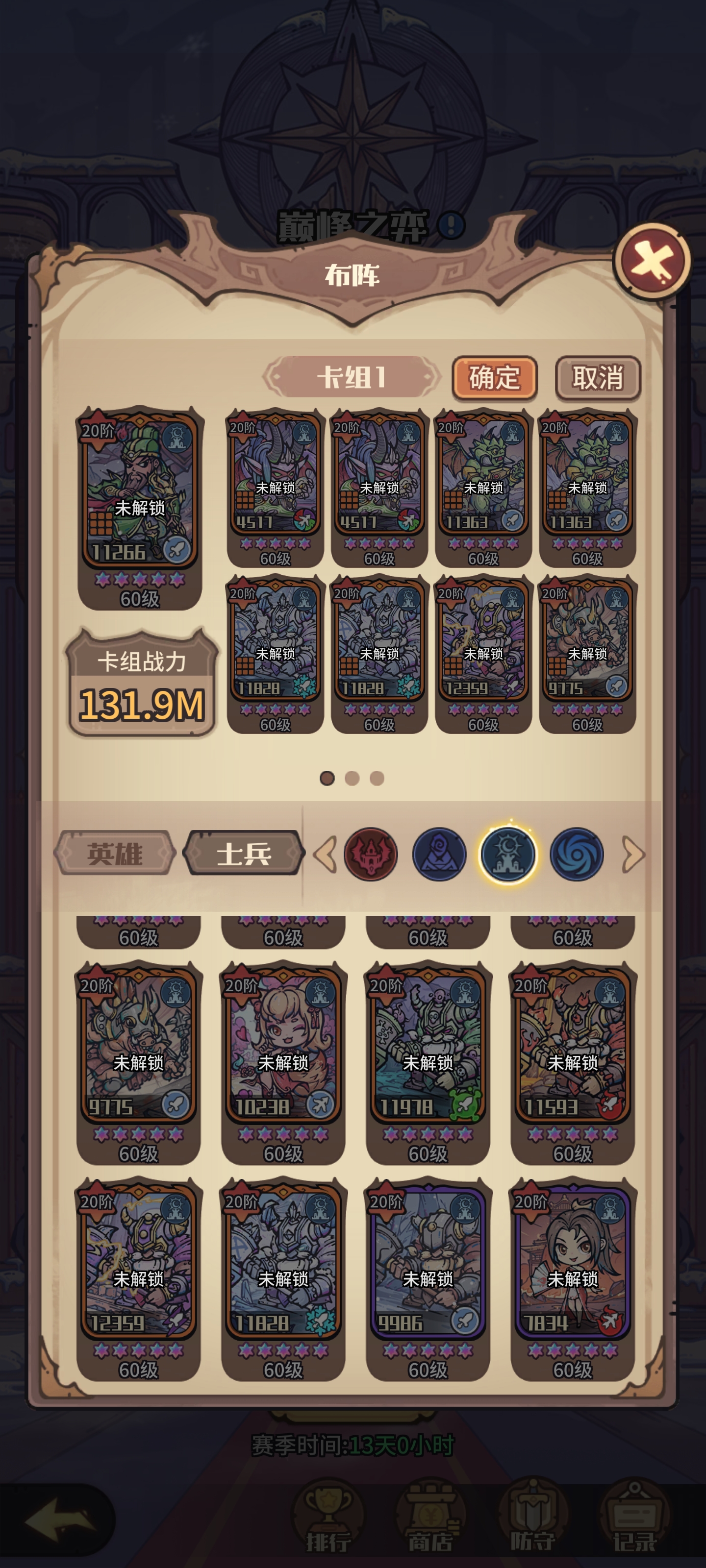Show previous faction filters with left arrow
The image size is (706, 1568).
pos(325,855)
